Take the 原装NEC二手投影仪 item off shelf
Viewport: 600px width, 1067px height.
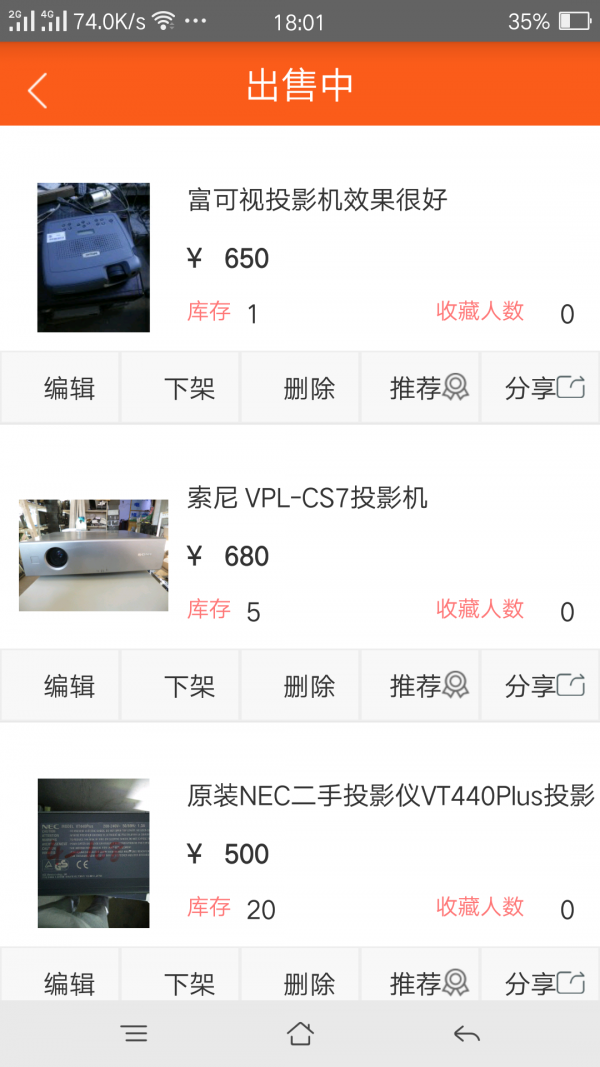point(189,981)
